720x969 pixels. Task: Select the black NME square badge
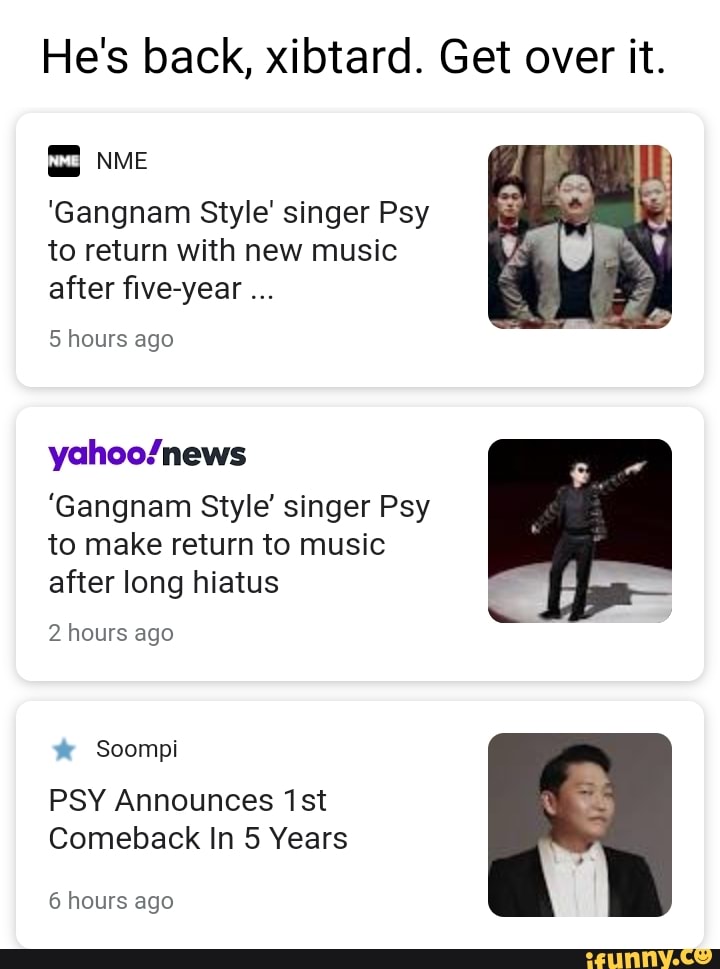pos(64,160)
